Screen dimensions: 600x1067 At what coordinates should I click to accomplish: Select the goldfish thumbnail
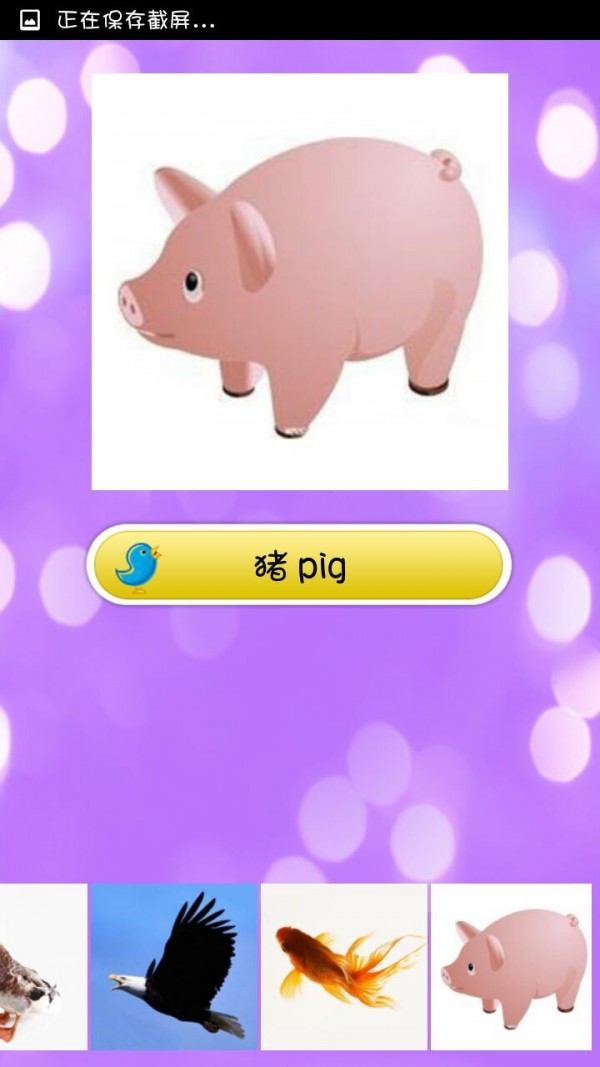344,966
